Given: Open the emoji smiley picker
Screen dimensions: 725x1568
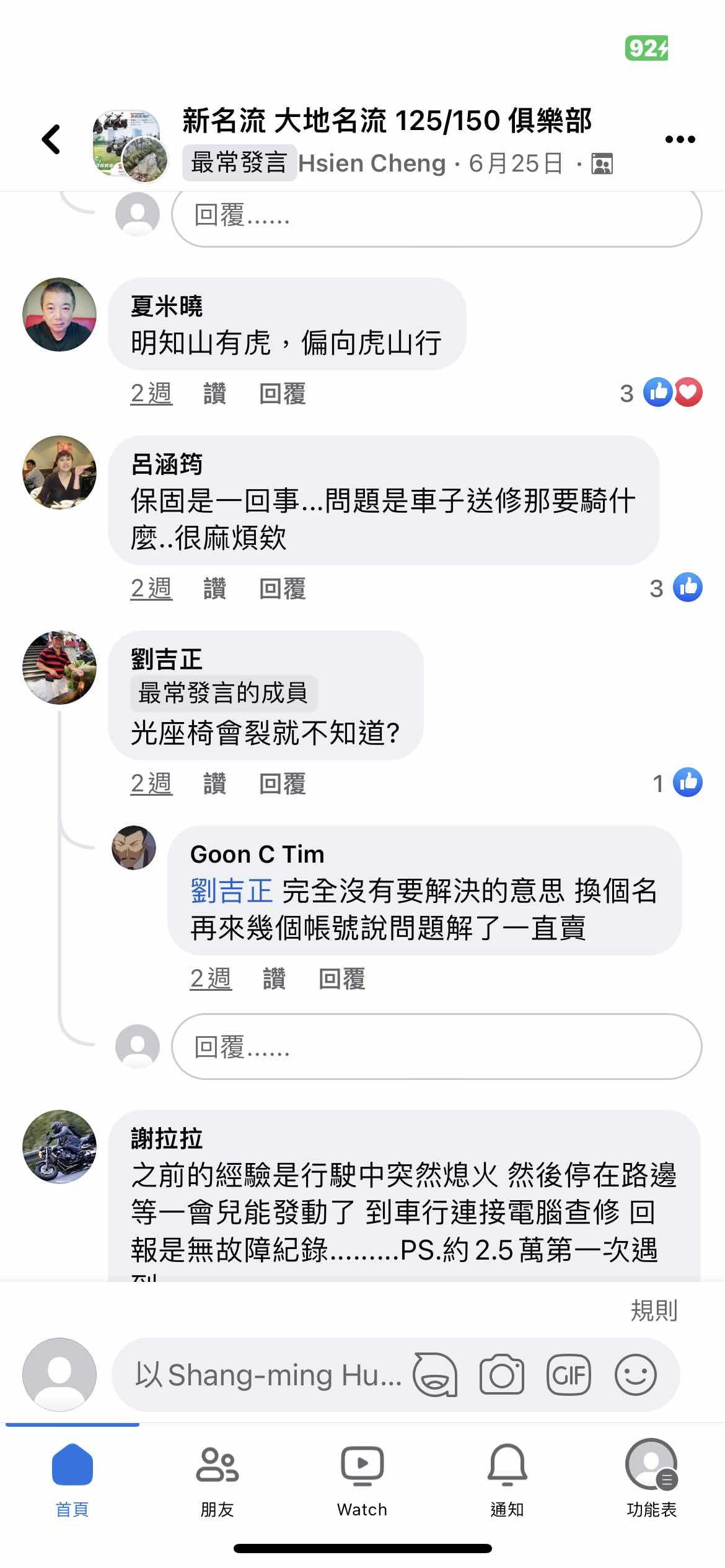Looking at the screenshot, I should [635, 1375].
